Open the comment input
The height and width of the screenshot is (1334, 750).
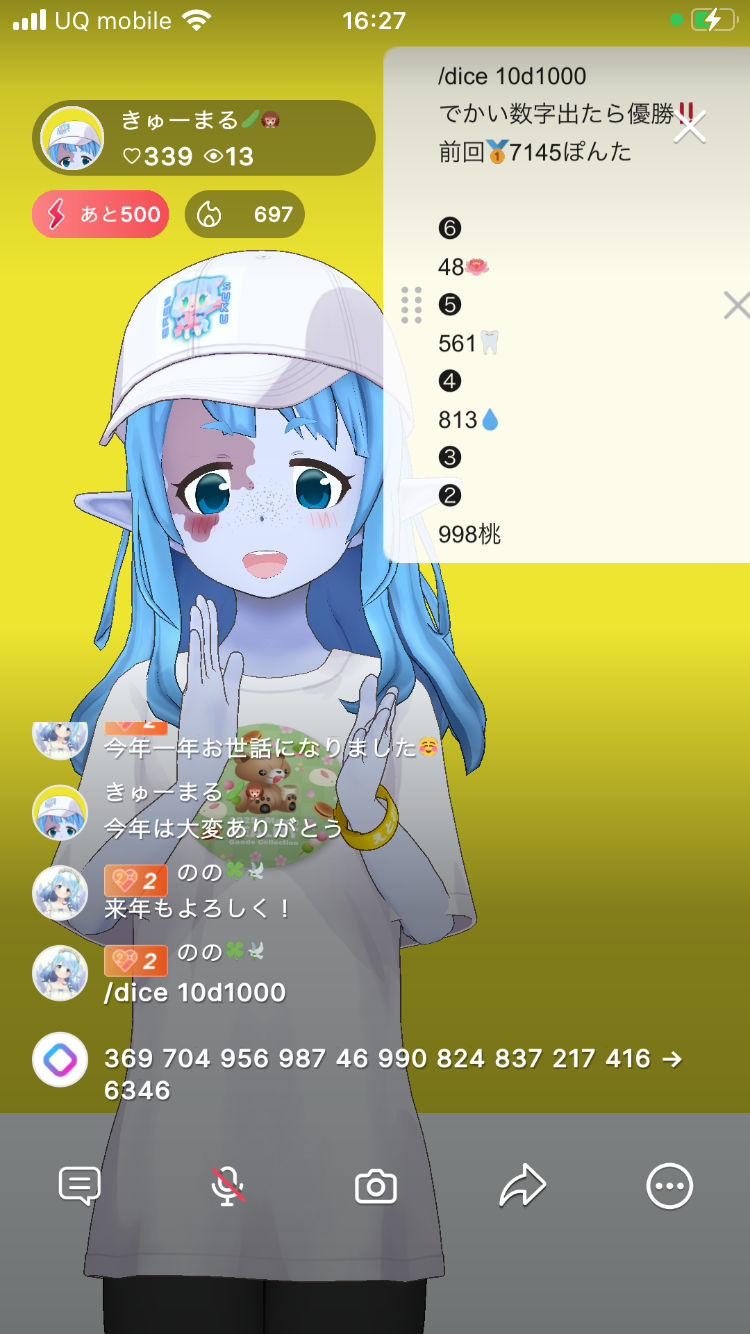(x=80, y=1187)
